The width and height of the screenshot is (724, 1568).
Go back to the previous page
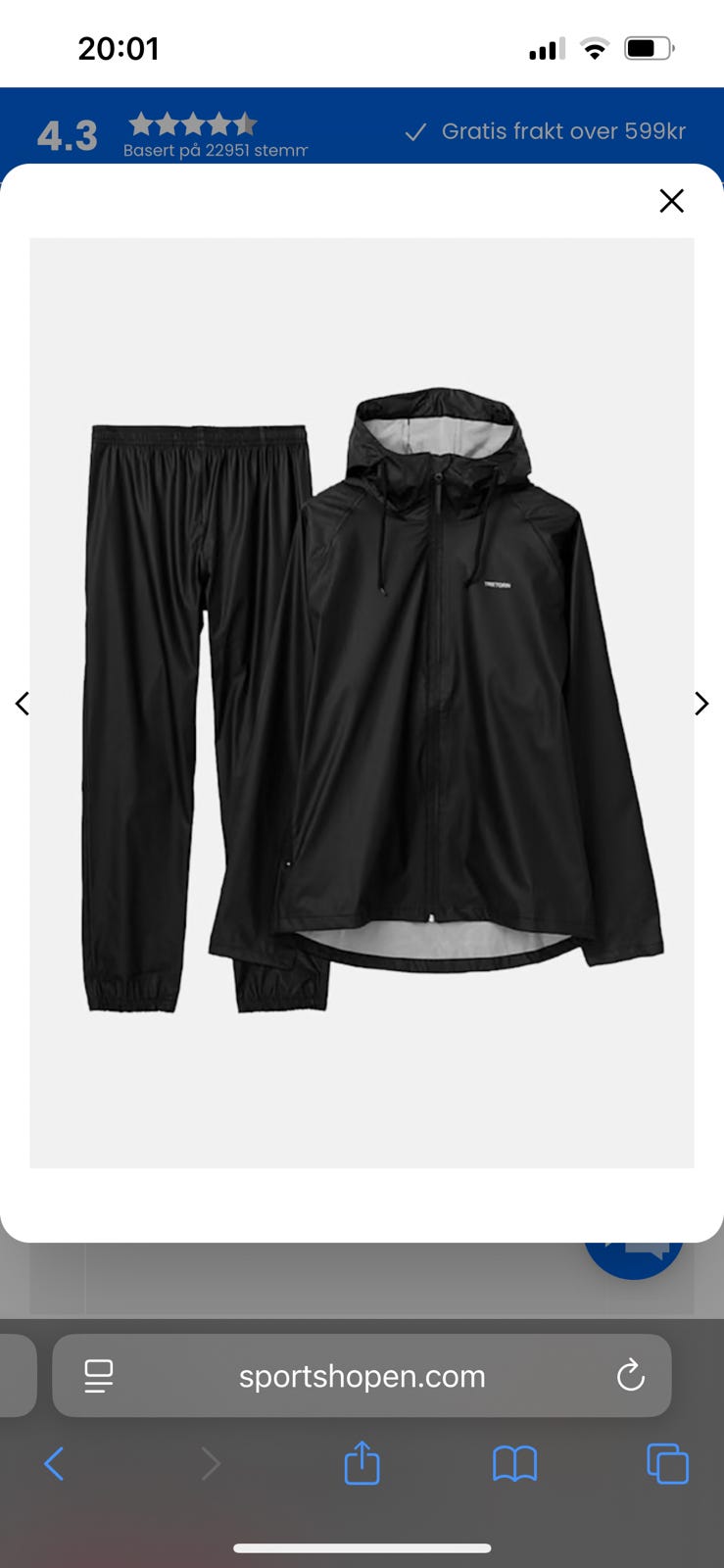point(55,1464)
